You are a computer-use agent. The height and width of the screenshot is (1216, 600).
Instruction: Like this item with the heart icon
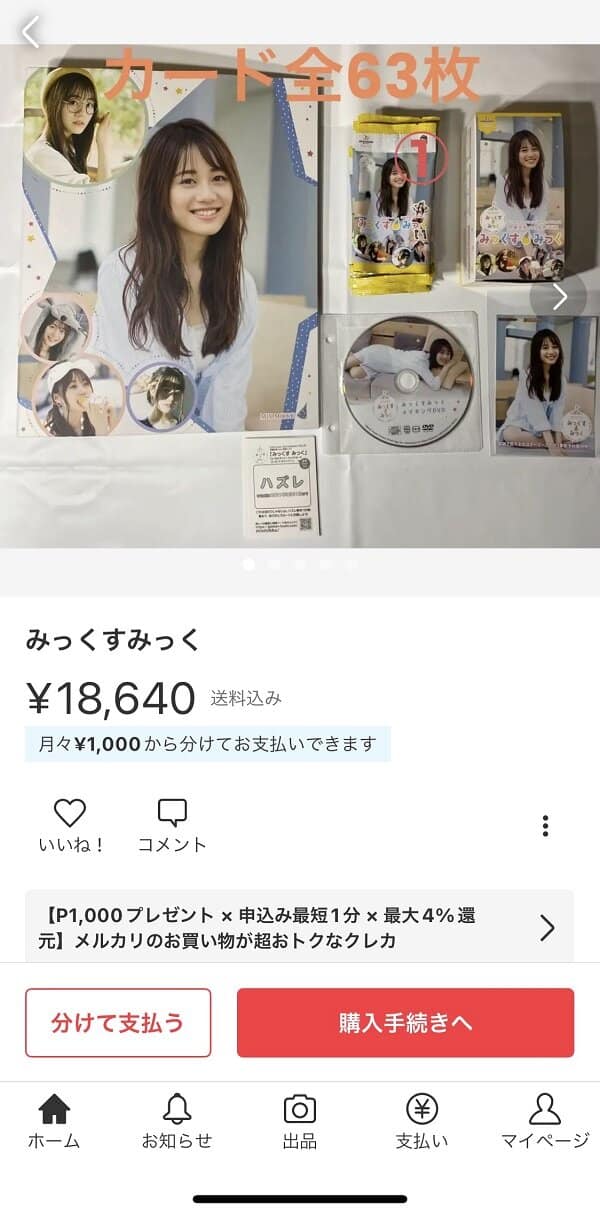[x=70, y=825]
